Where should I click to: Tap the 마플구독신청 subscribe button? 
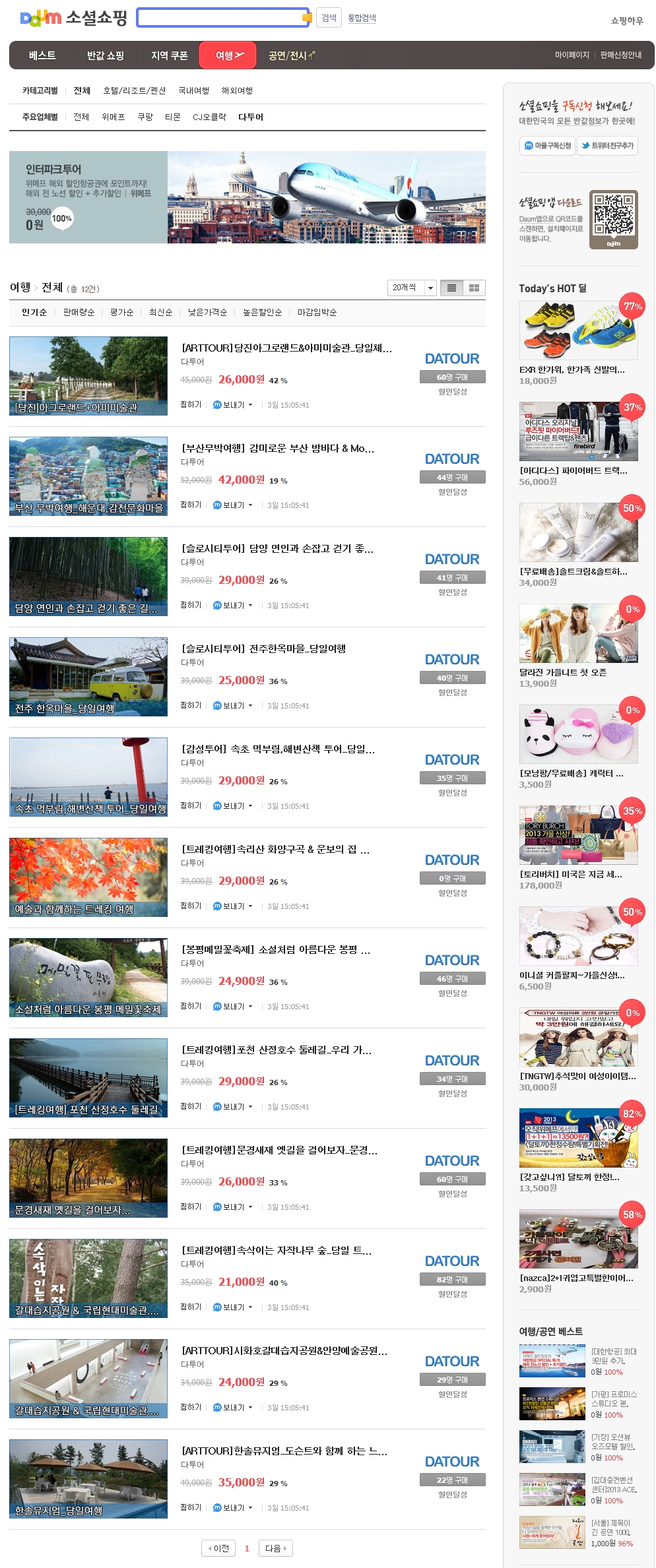tap(548, 146)
